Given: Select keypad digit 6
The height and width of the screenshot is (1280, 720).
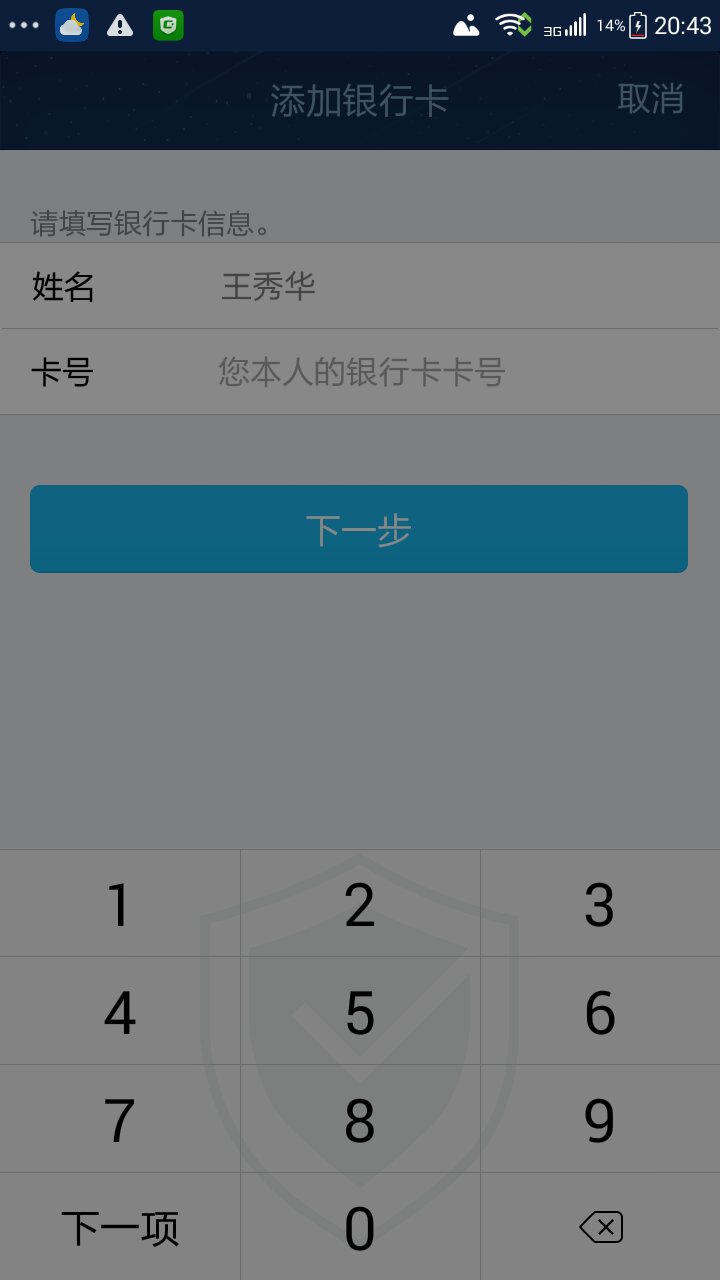Looking at the screenshot, I should point(600,1011).
